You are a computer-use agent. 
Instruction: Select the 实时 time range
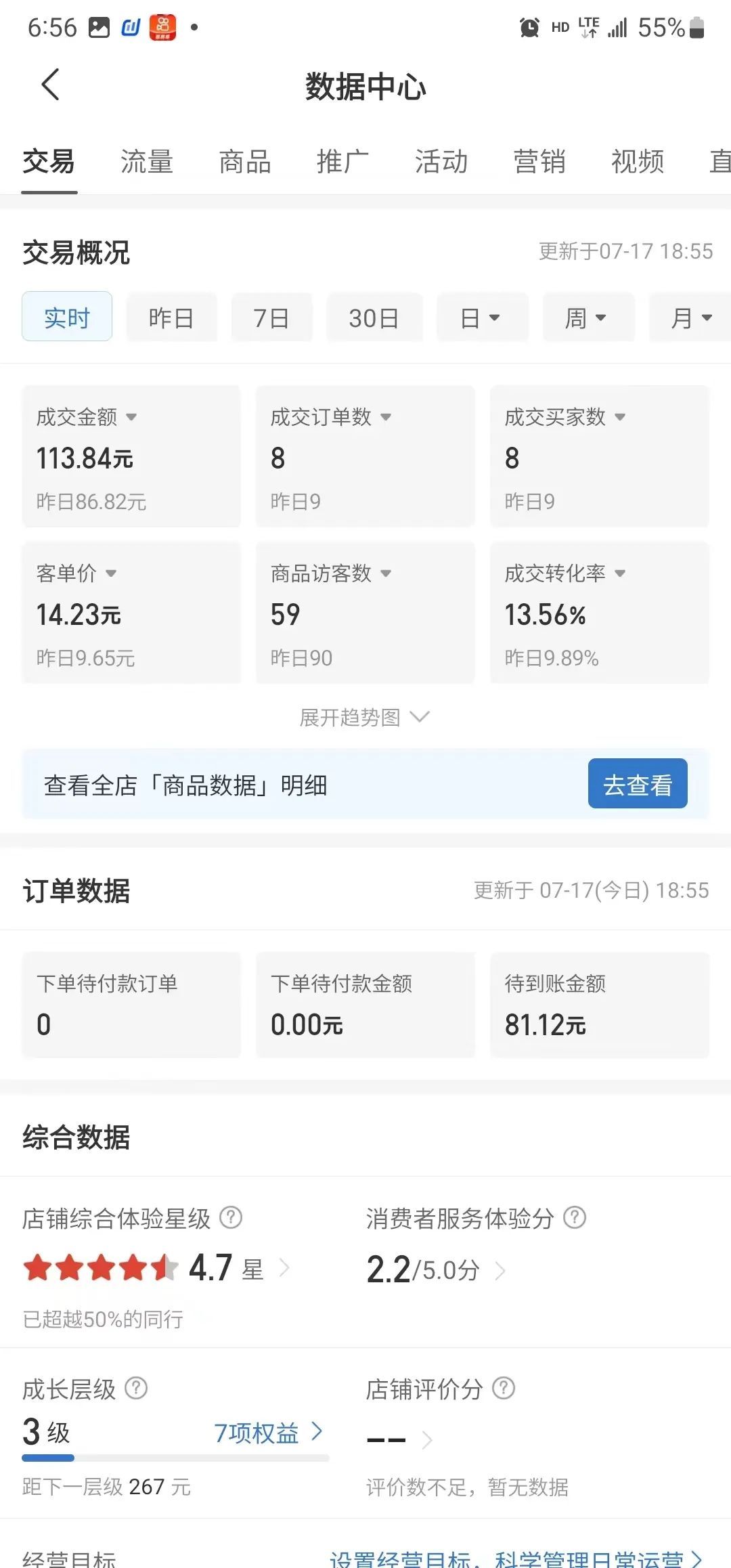click(66, 318)
